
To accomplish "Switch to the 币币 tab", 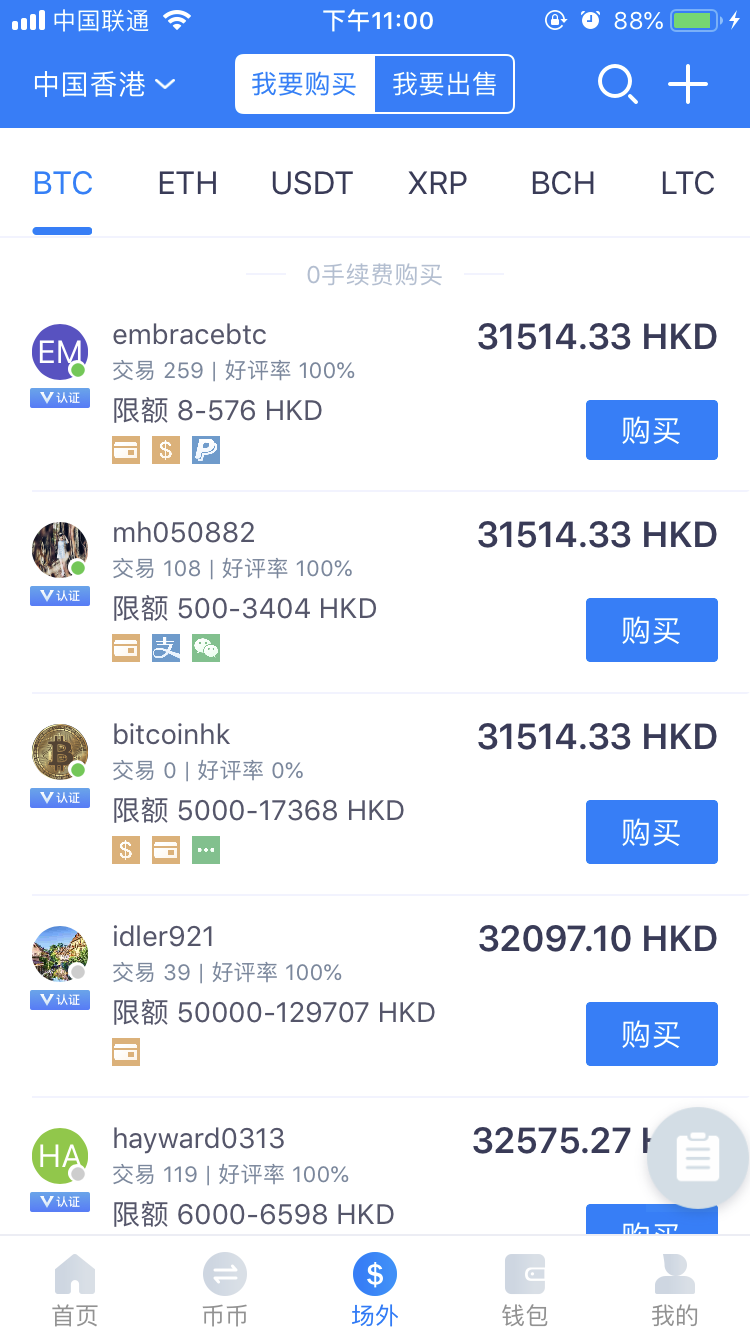I will 225,1290.
